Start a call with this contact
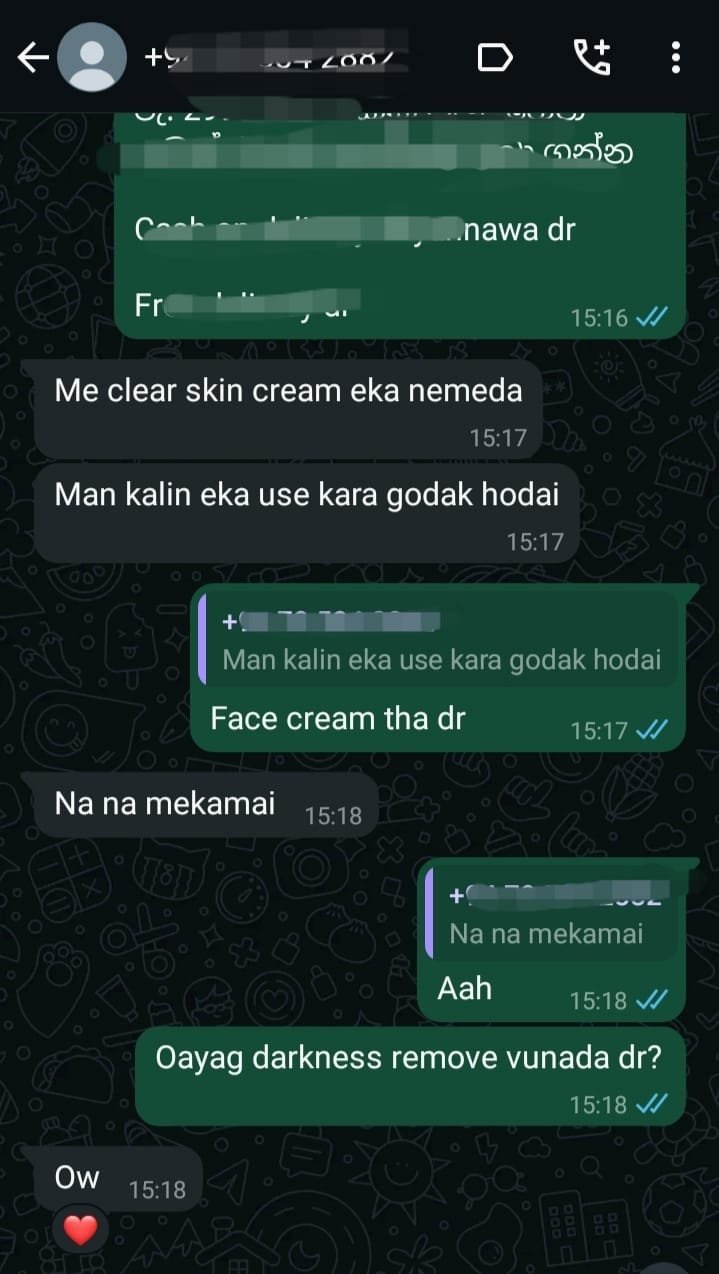This screenshot has height=1274, width=719. pos(591,58)
